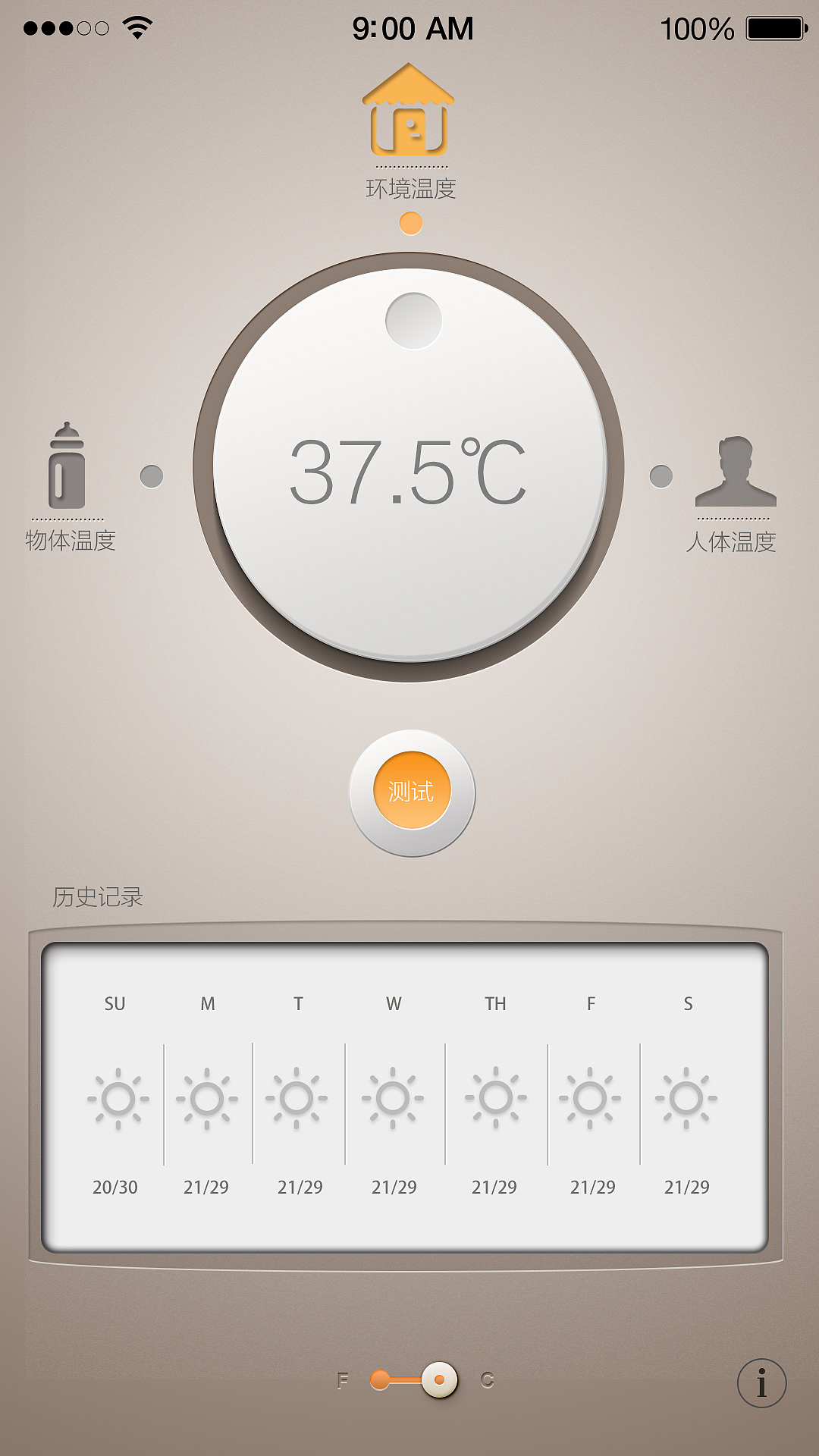Switch to 物体温度 bottle mode
This screenshot has height=1456, width=819.
(x=67, y=466)
